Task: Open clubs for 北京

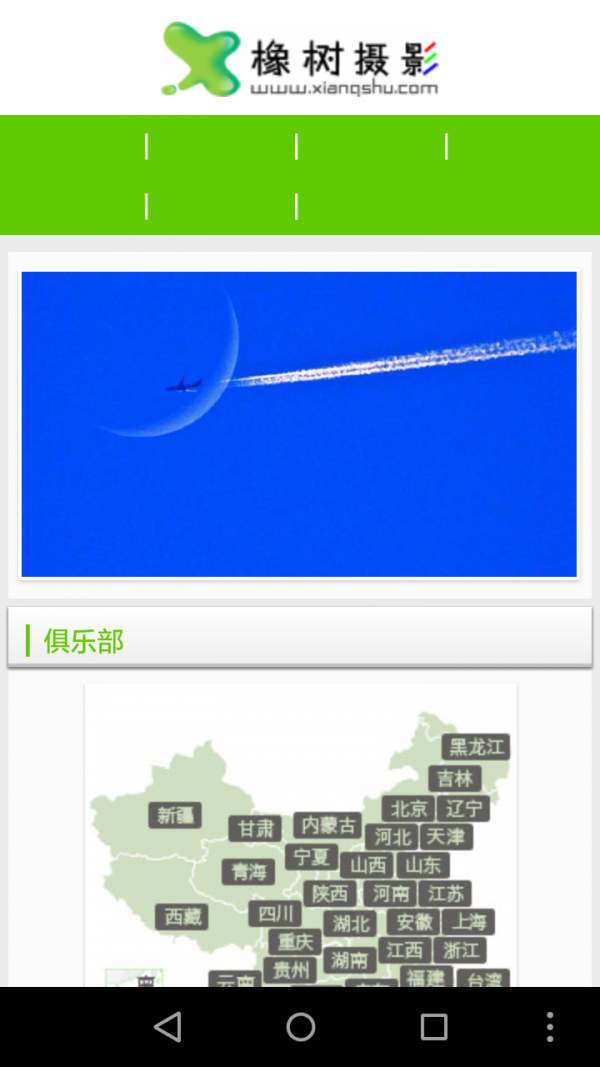Action: pos(408,808)
